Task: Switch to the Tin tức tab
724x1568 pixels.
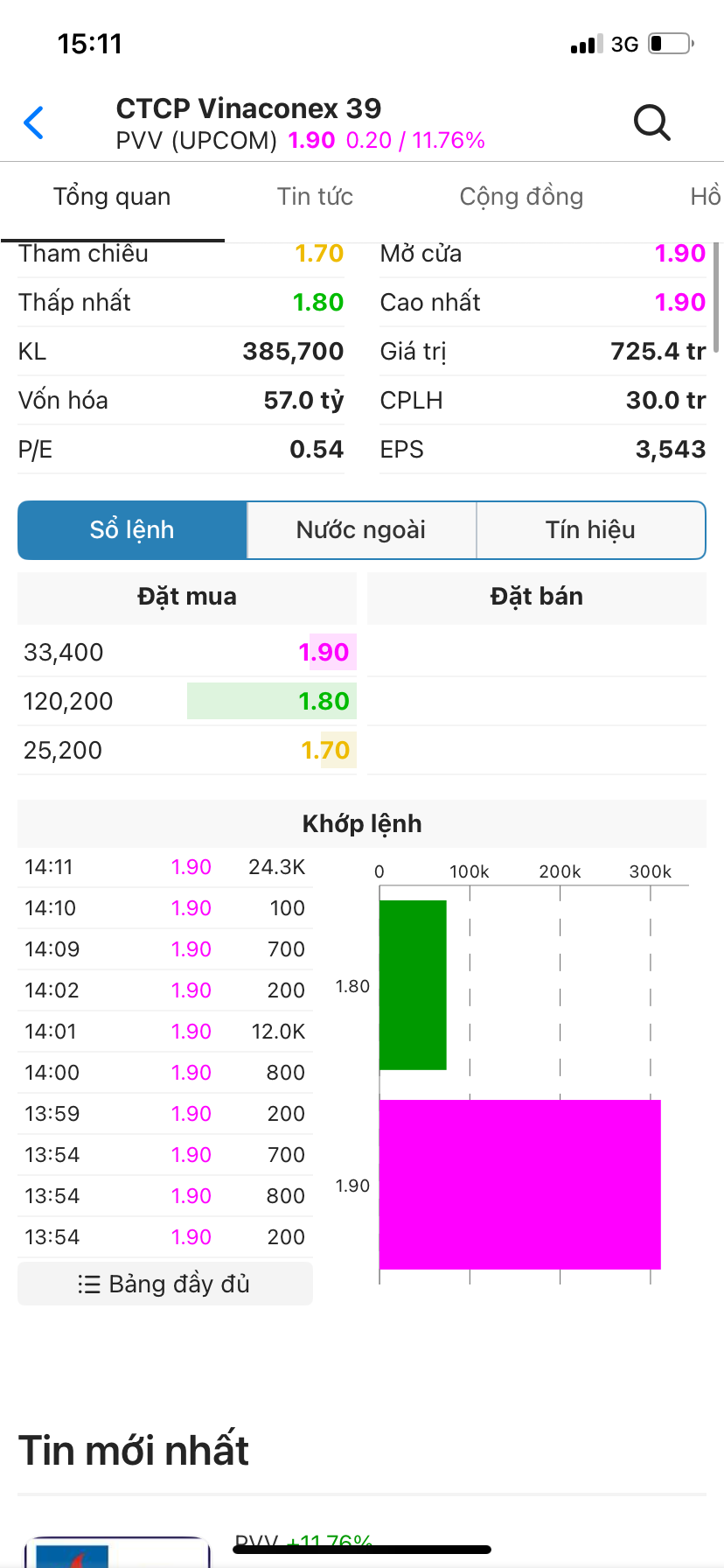Action: (315, 197)
